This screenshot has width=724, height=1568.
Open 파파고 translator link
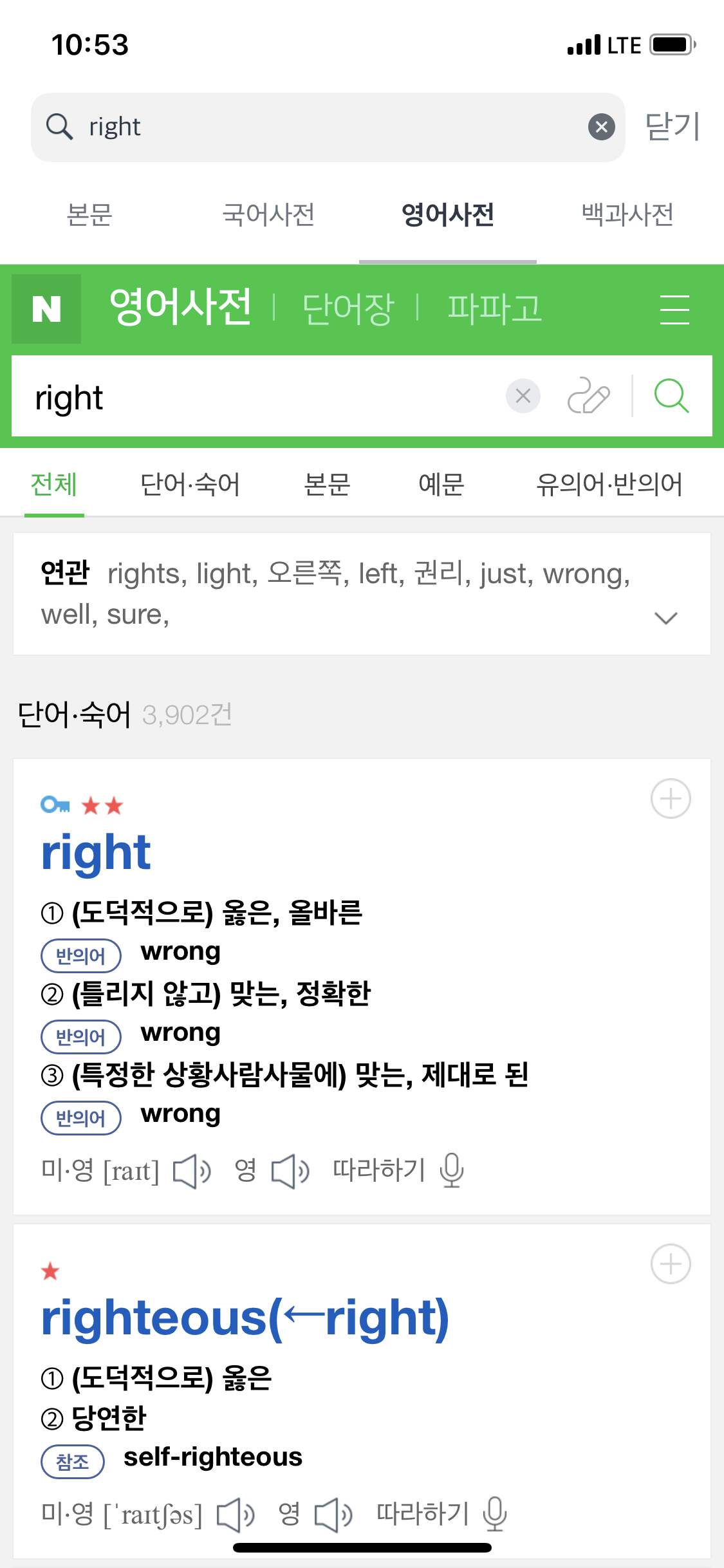(494, 308)
